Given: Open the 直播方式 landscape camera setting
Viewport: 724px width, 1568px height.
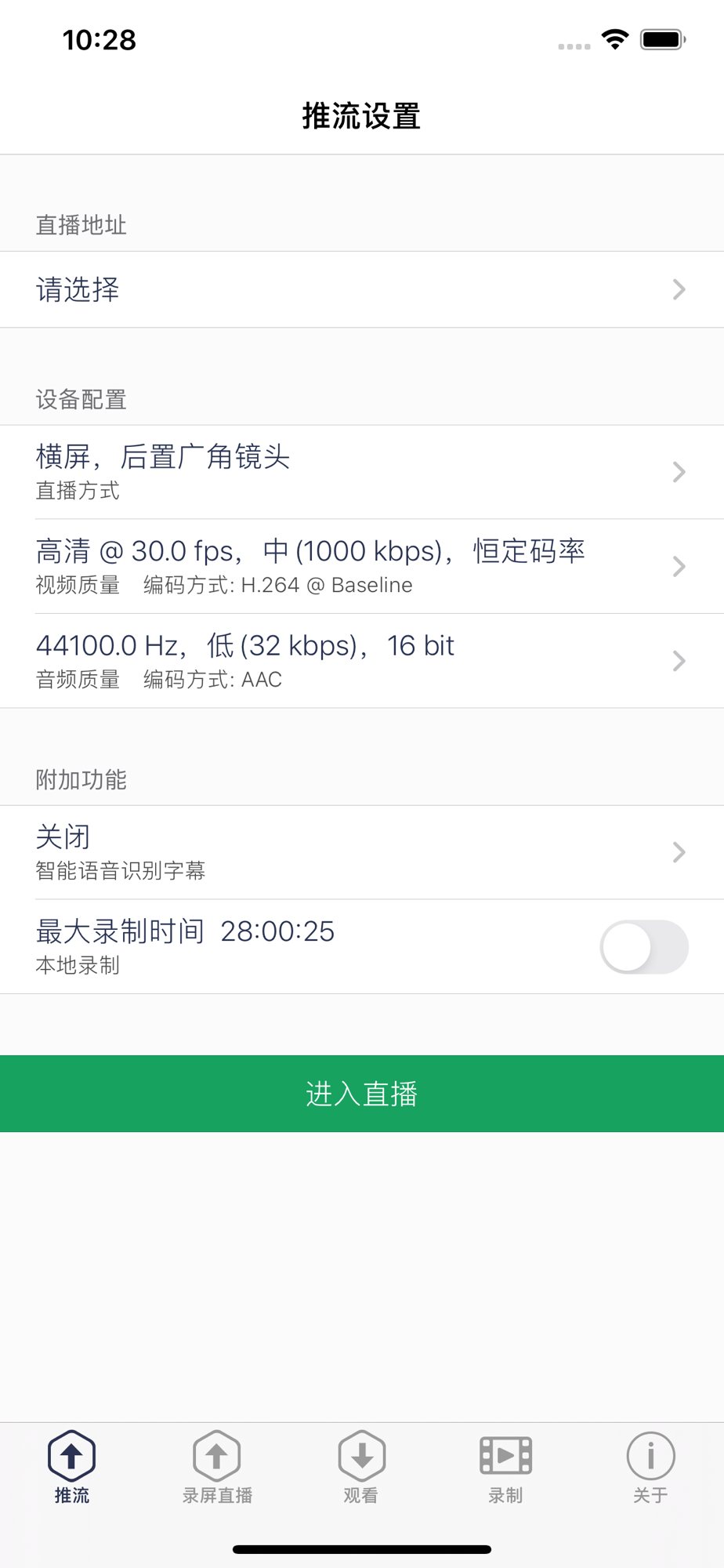Looking at the screenshot, I should (362, 472).
